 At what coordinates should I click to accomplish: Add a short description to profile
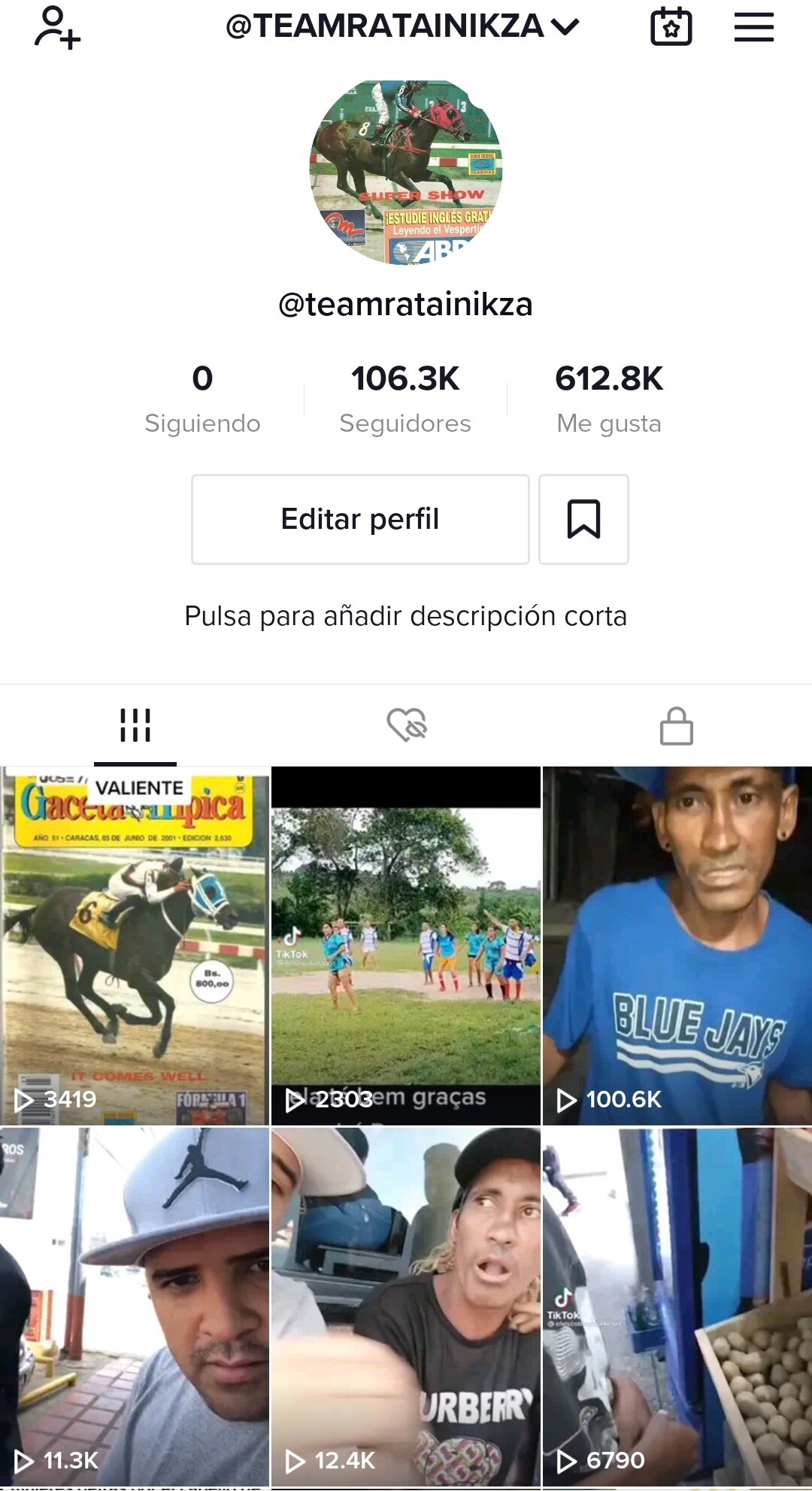pos(405,616)
